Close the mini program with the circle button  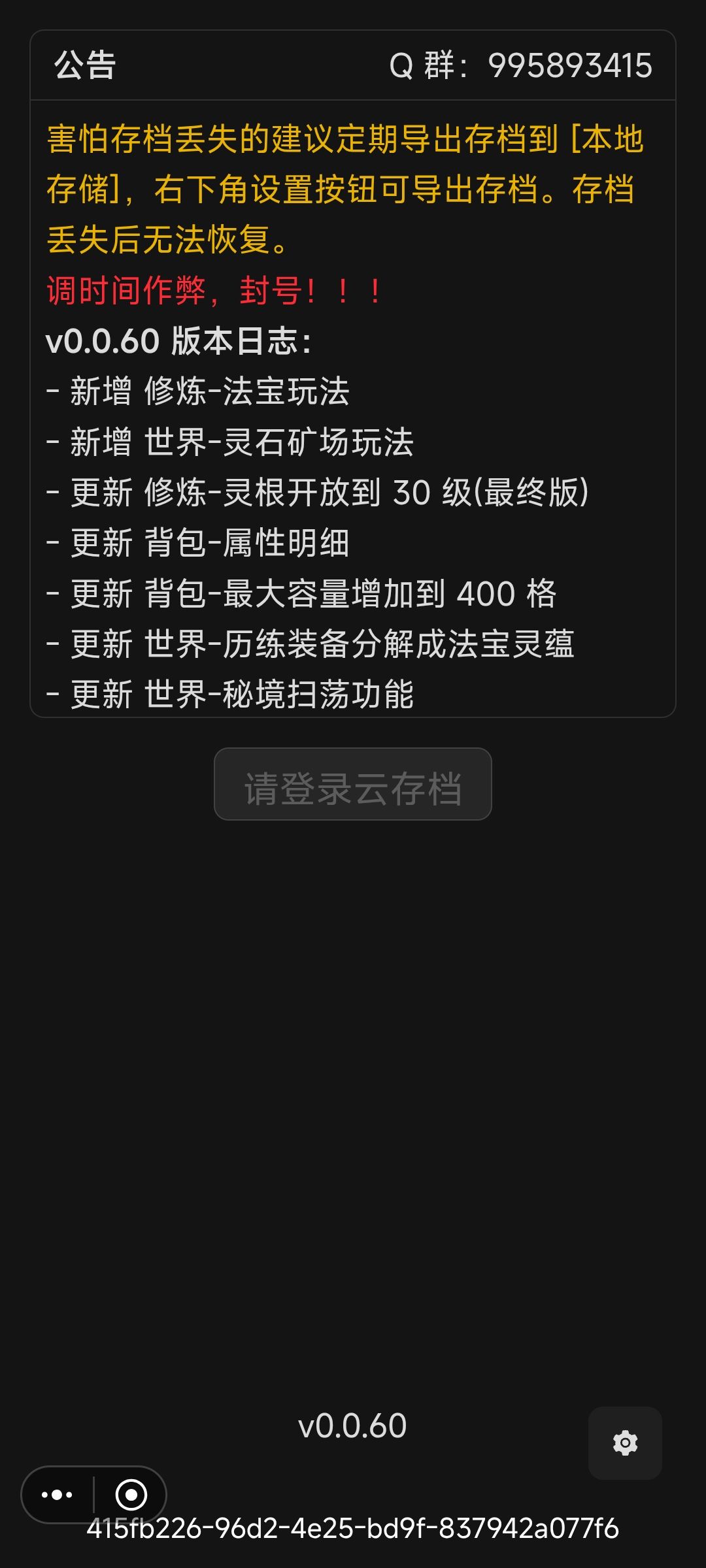(131, 1495)
